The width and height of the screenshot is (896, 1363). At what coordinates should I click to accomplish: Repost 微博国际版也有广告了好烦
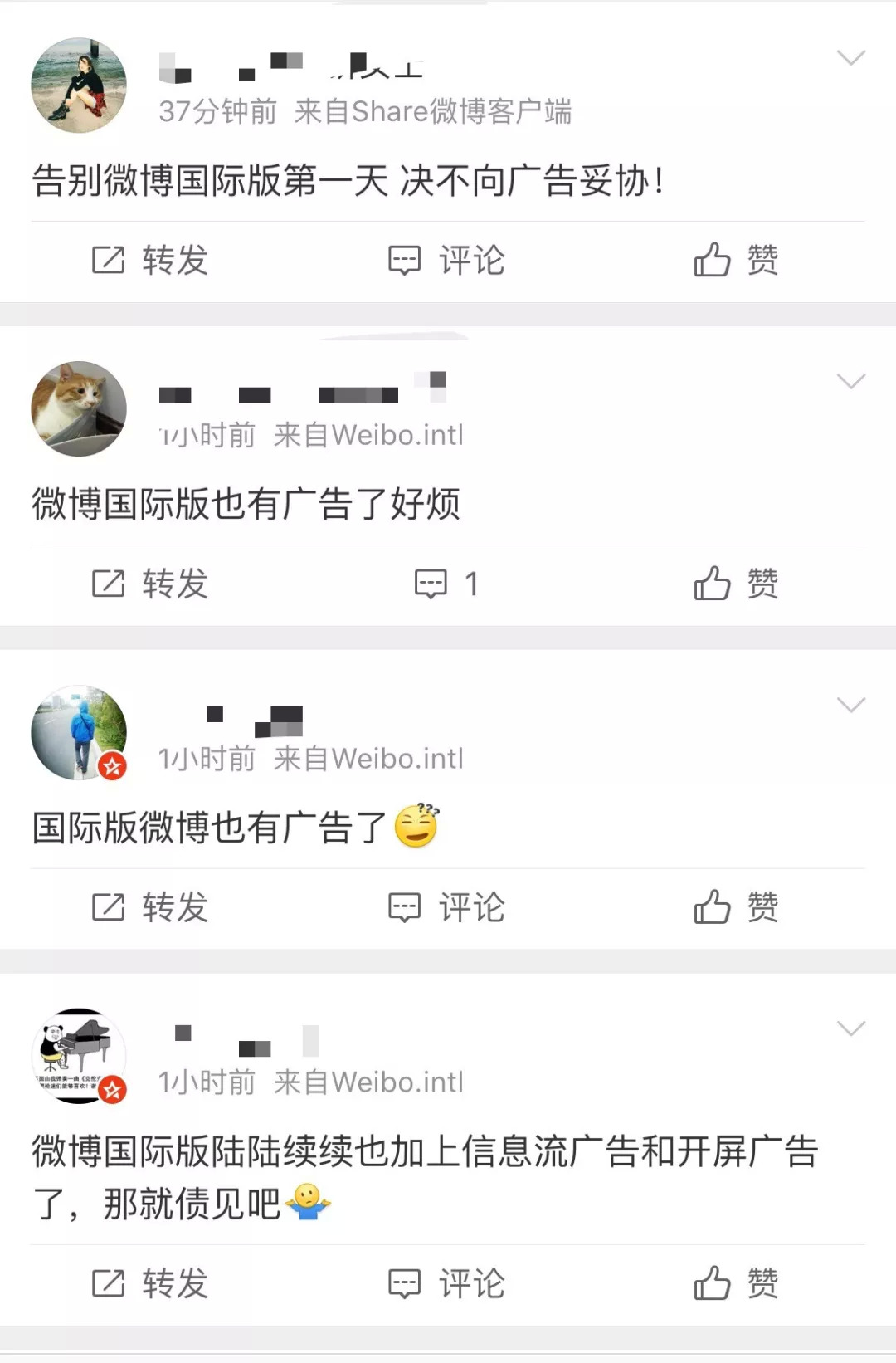point(150,584)
